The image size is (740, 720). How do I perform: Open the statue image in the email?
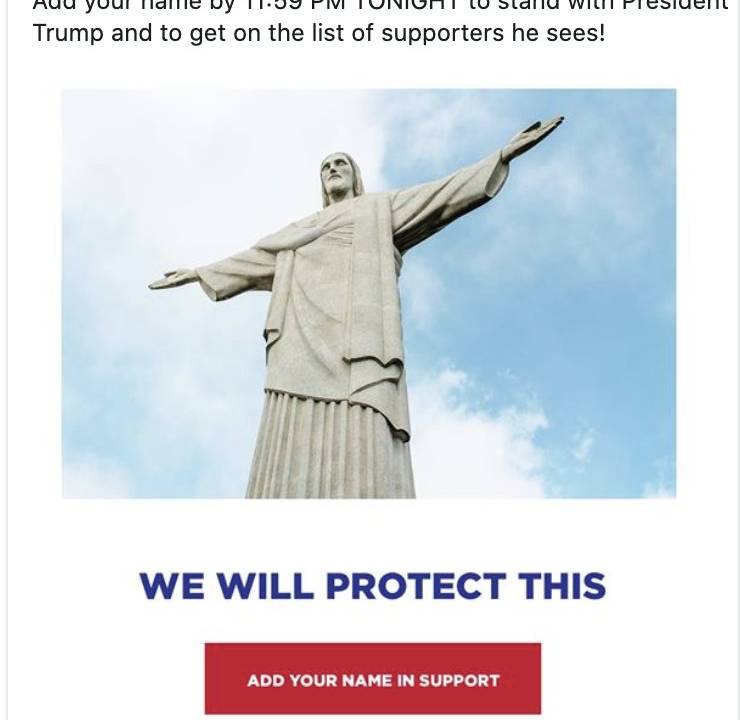click(x=368, y=293)
